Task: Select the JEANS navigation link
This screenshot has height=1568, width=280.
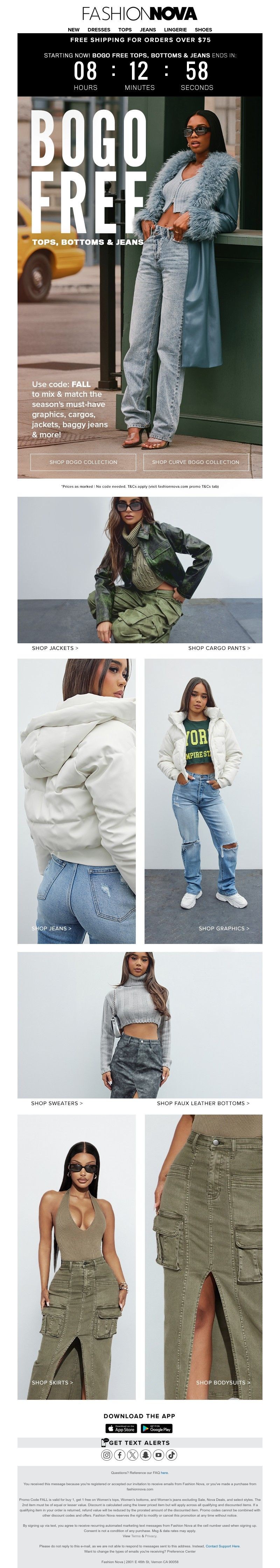Action: pyautogui.click(x=148, y=29)
